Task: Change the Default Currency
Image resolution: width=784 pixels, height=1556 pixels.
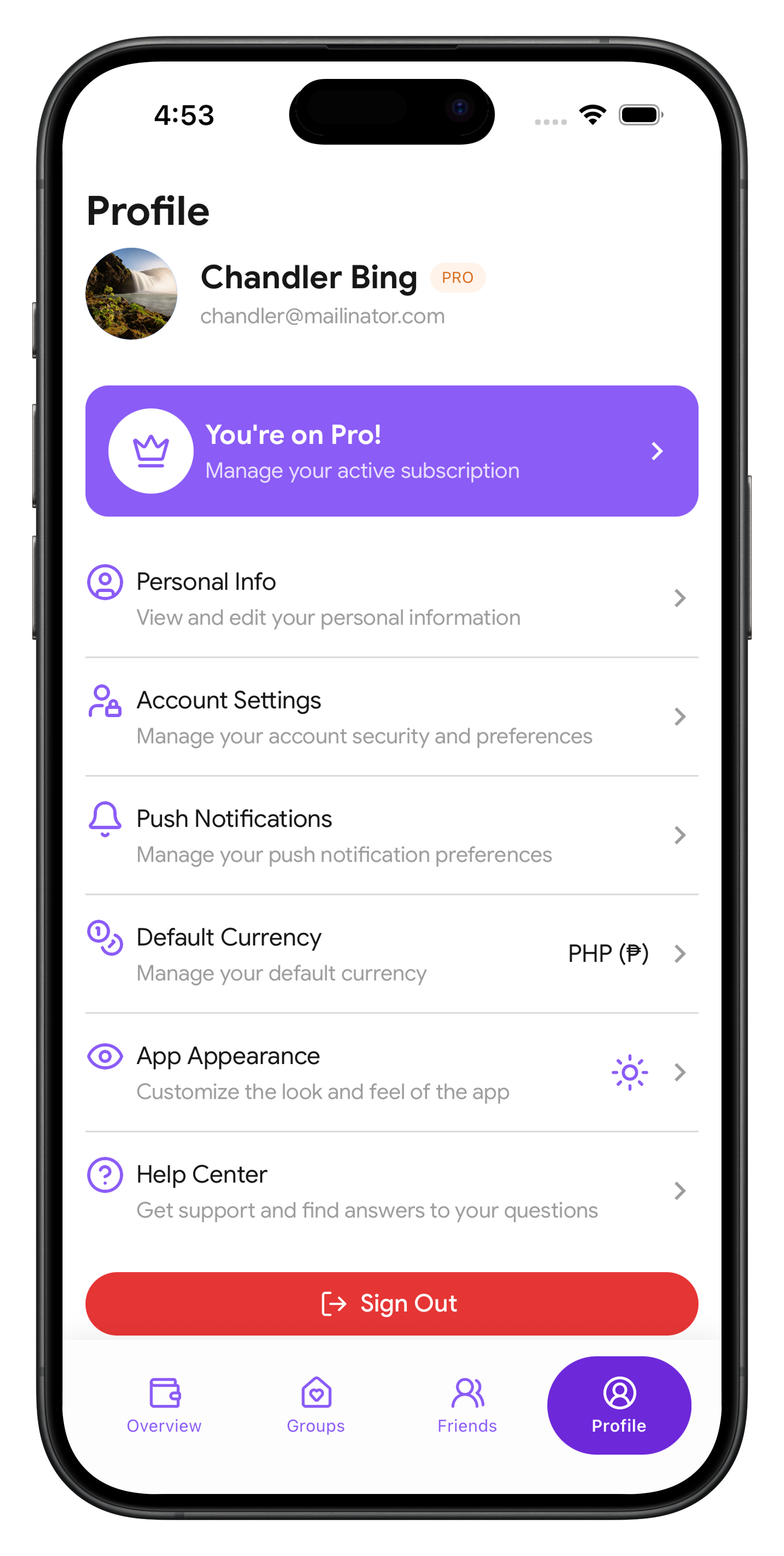Action: [x=391, y=954]
